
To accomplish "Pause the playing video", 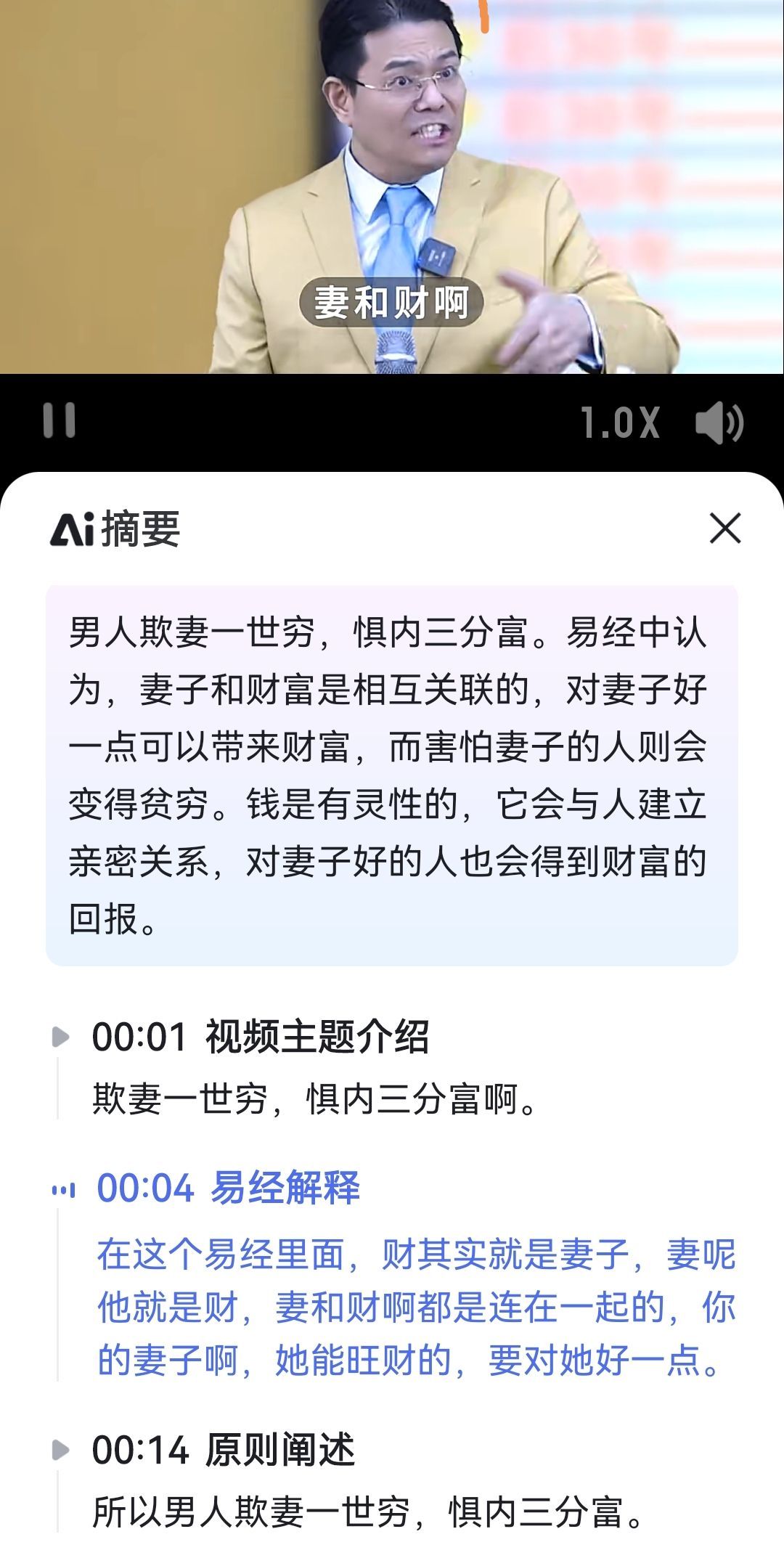I will tap(60, 421).
